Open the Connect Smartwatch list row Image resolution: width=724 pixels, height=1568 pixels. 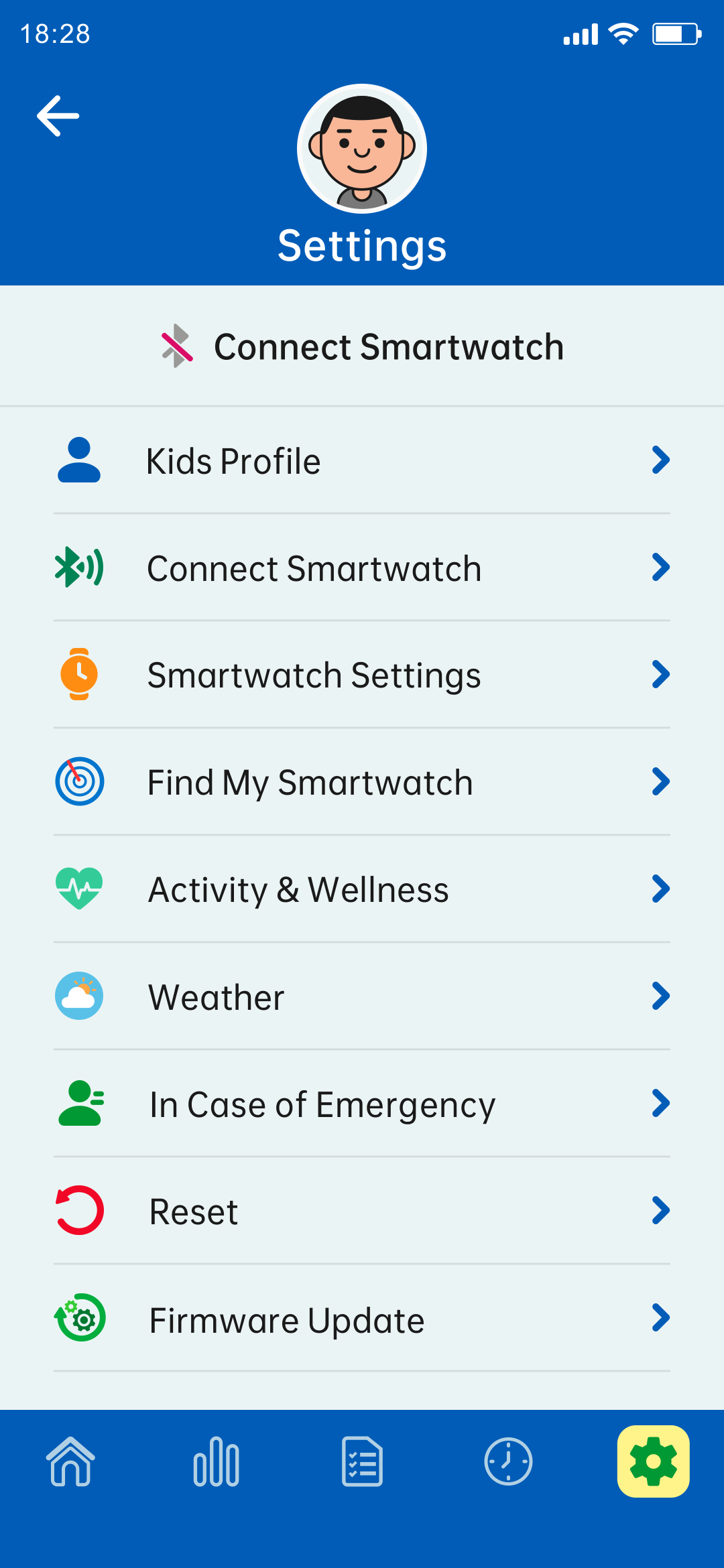pos(362,568)
